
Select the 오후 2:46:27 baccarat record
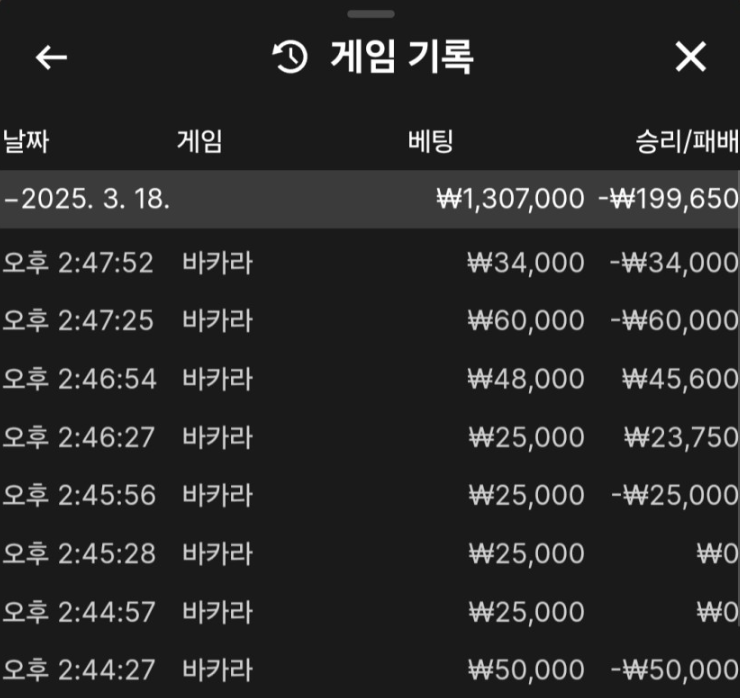(x=370, y=437)
